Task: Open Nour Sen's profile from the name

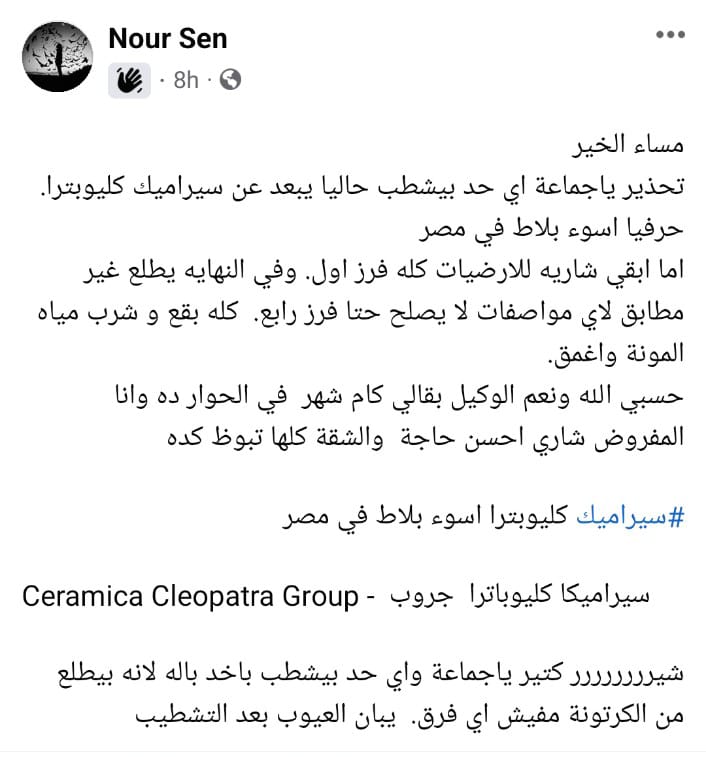Action: [167, 38]
